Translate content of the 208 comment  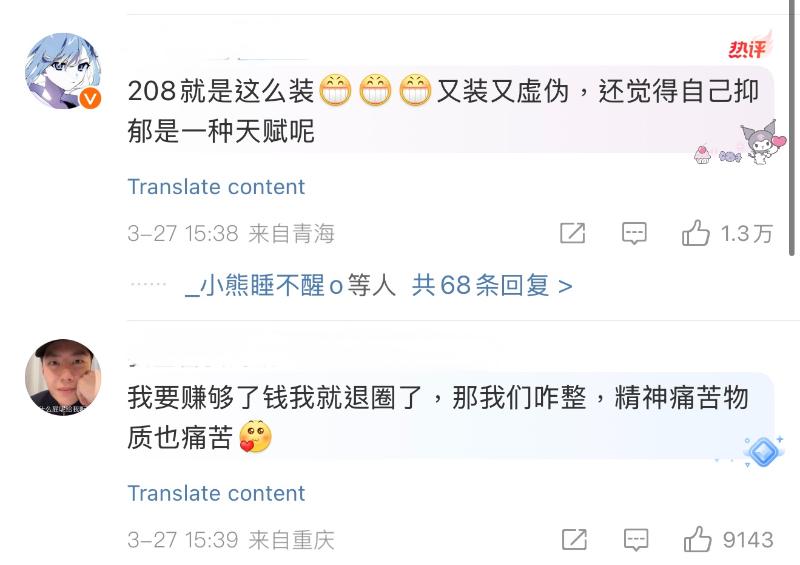[x=216, y=187]
